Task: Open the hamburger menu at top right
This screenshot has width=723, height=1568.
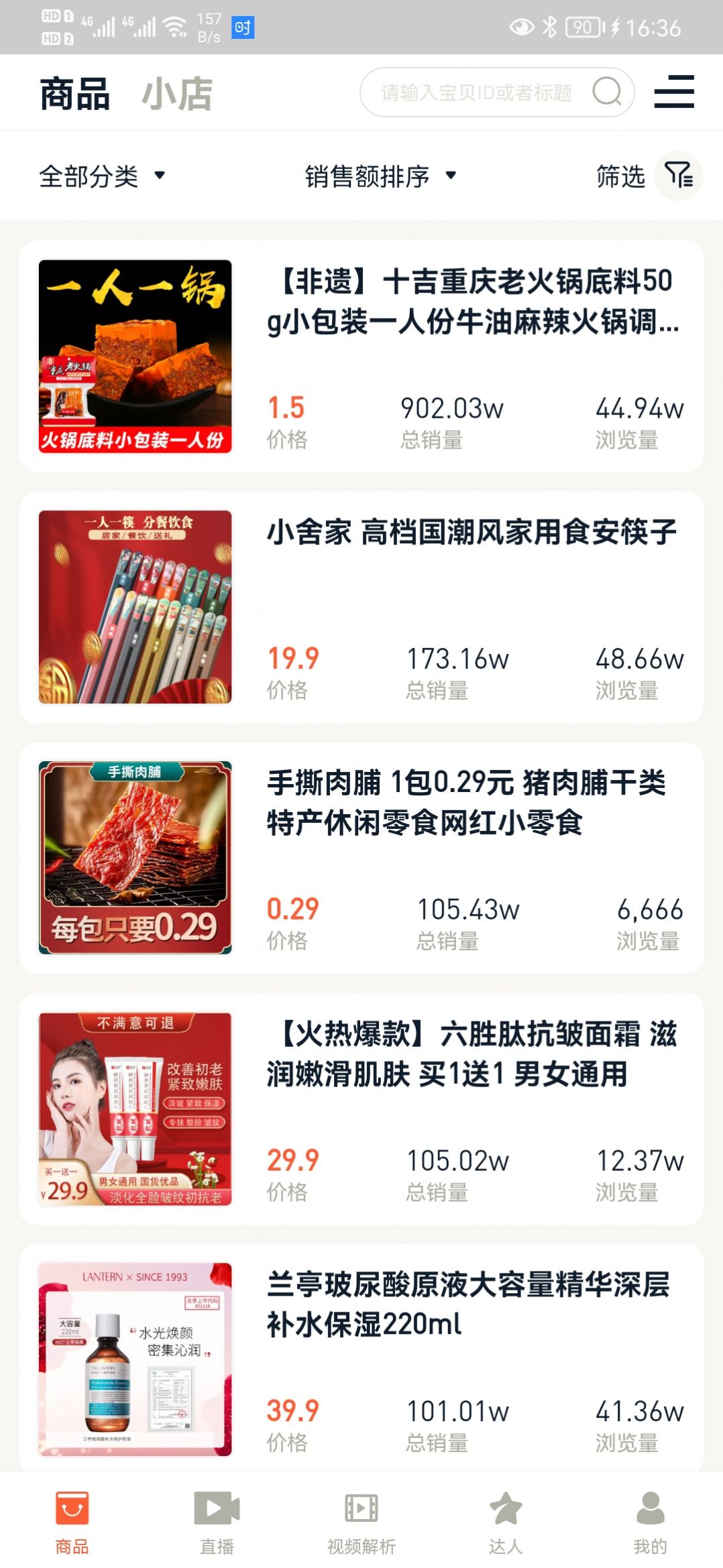Action: [673, 93]
